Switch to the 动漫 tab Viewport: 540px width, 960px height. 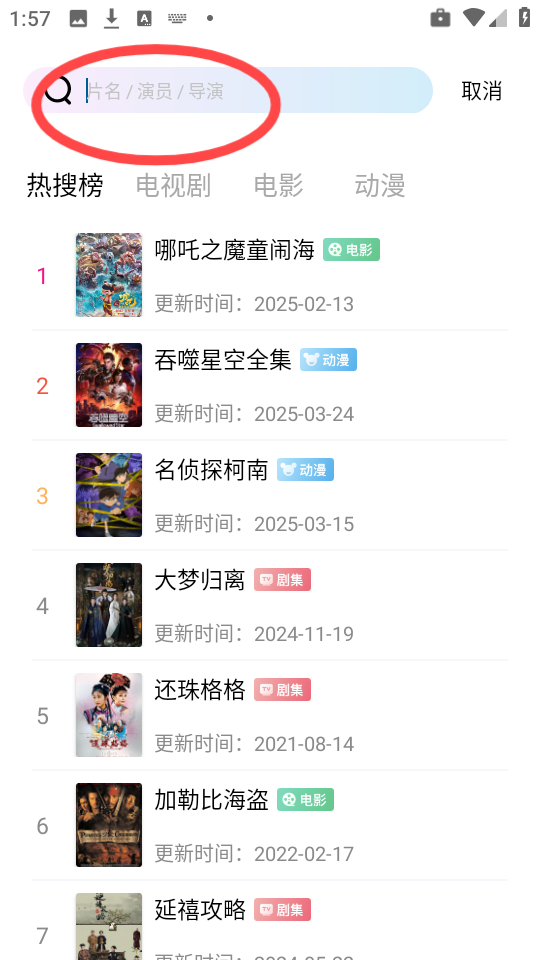click(x=380, y=186)
